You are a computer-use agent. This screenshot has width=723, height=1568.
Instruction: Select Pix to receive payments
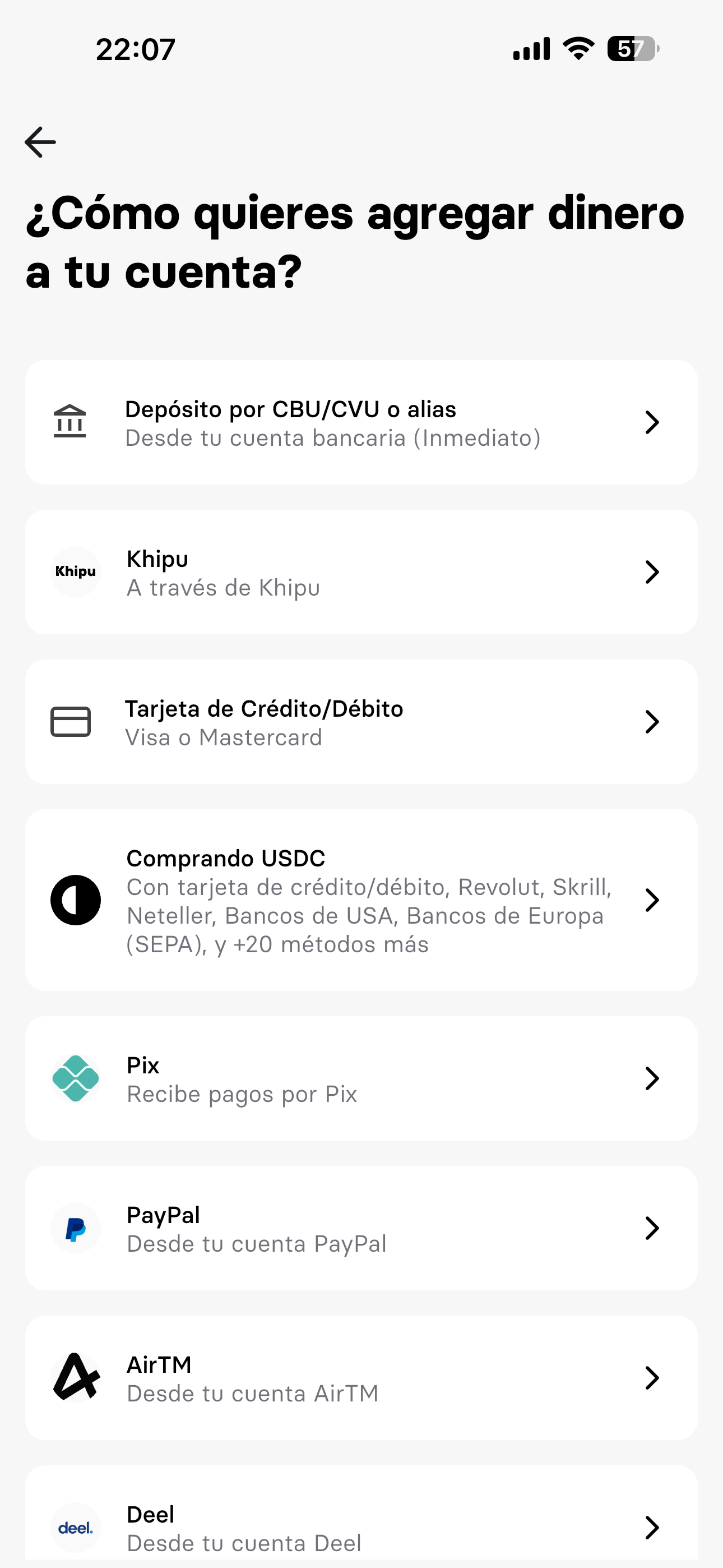(361, 1078)
